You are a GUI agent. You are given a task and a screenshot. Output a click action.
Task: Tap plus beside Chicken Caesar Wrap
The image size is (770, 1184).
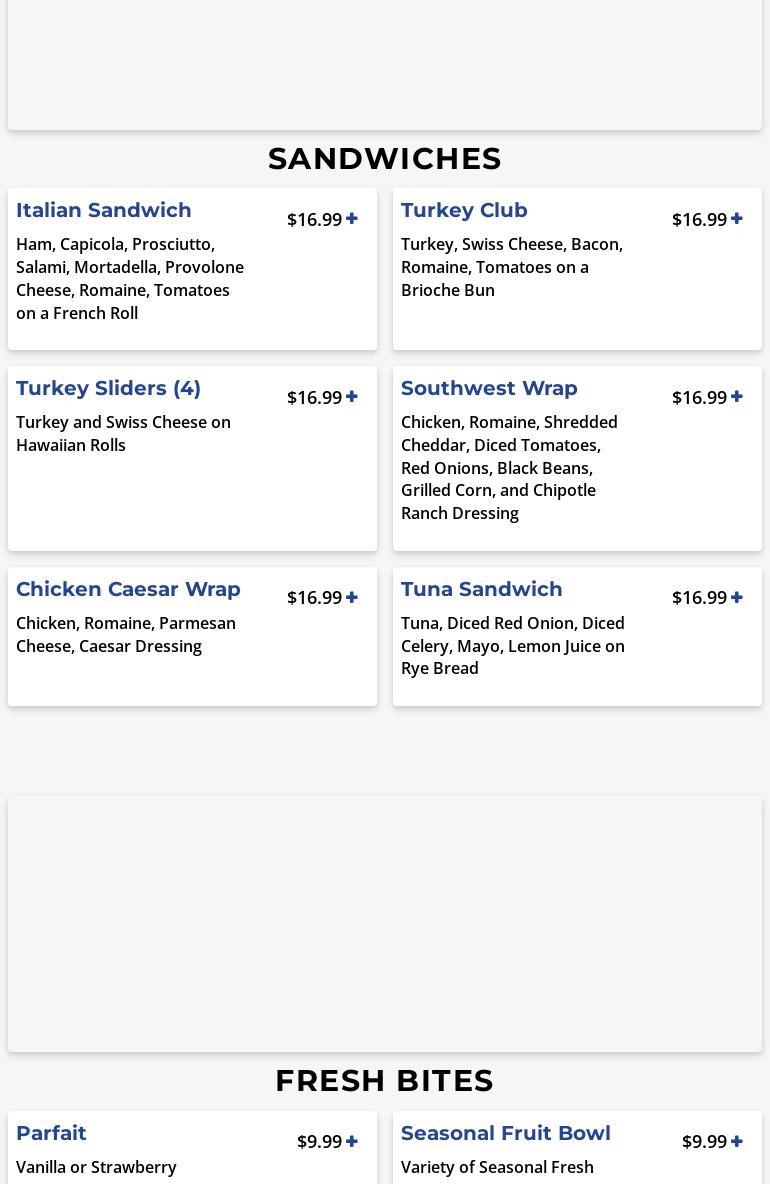pyautogui.click(x=352, y=597)
